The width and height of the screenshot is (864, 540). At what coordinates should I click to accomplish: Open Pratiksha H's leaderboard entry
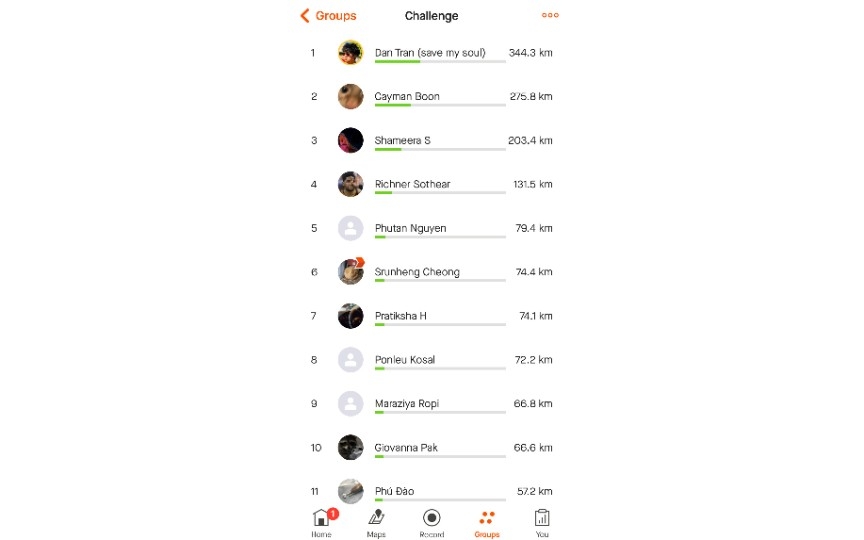coord(430,316)
